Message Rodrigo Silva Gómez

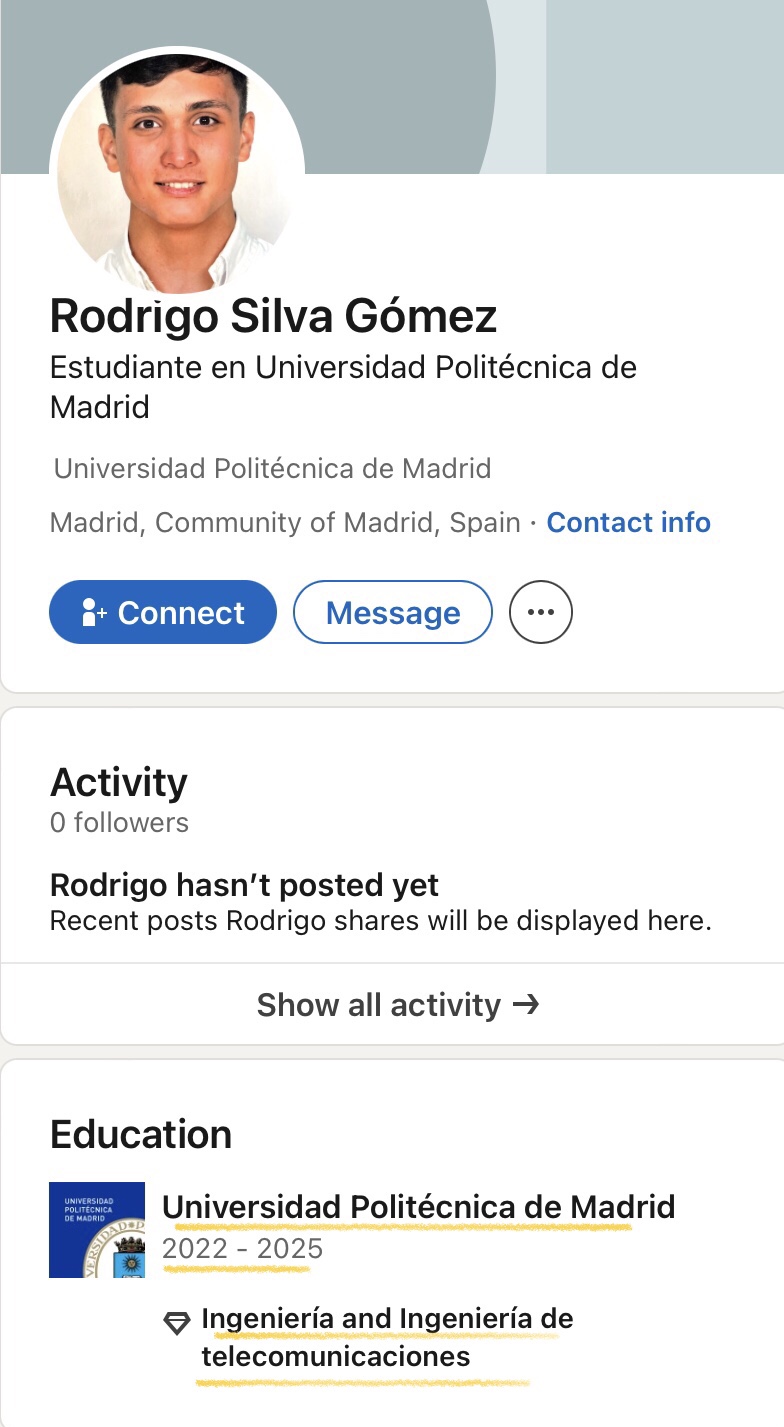pyautogui.click(x=393, y=612)
